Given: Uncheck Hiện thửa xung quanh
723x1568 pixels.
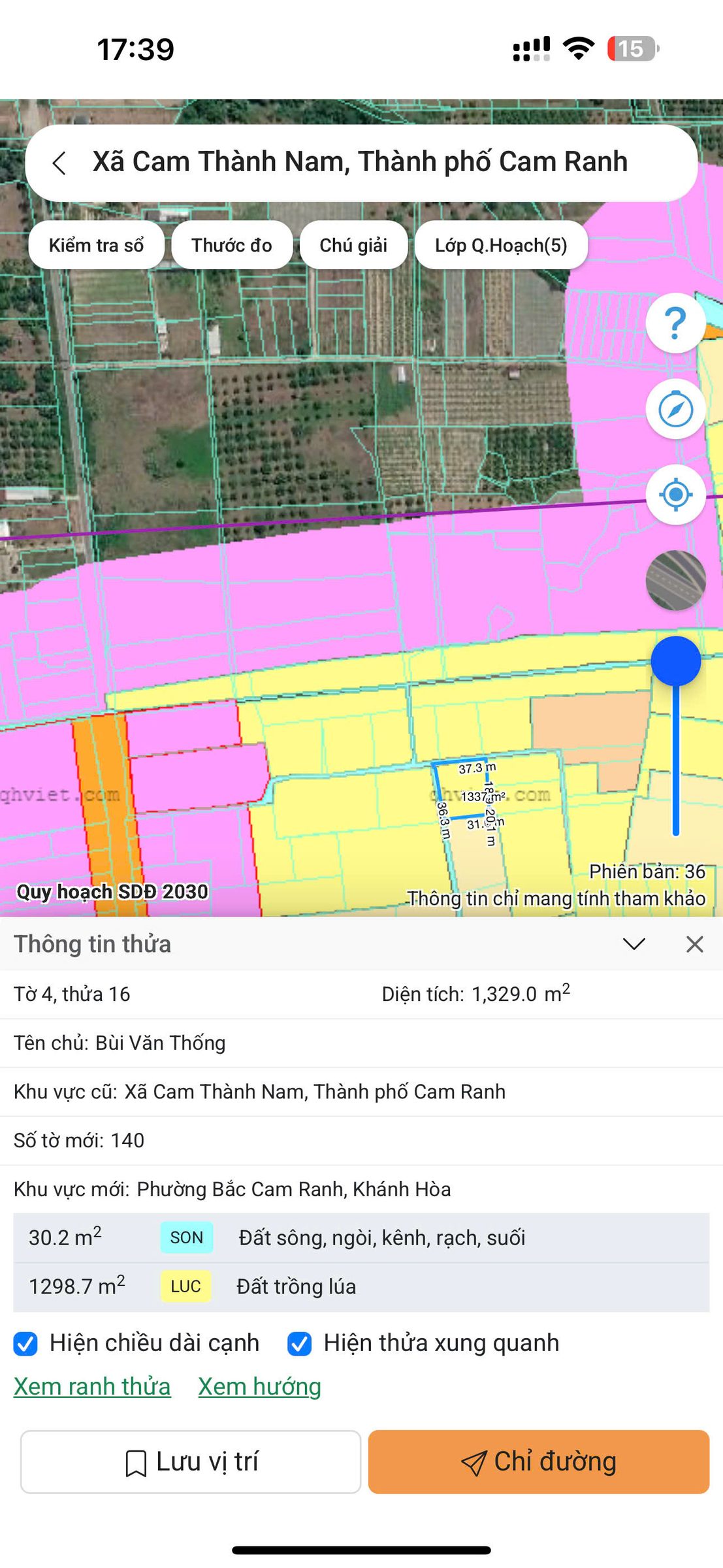Looking at the screenshot, I should click(299, 1344).
